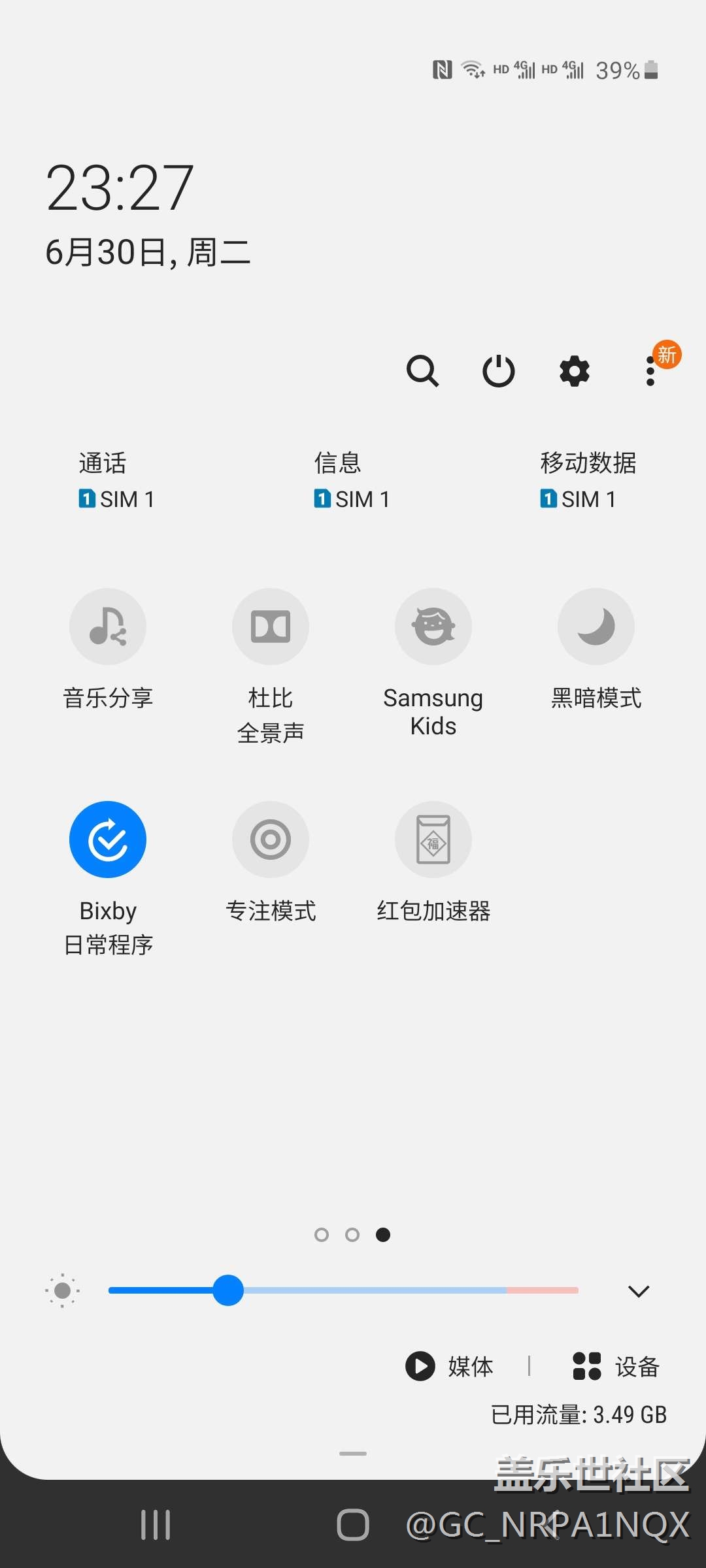Open the quick panel search
The image size is (706, 1568).
[x=422, y=371]
